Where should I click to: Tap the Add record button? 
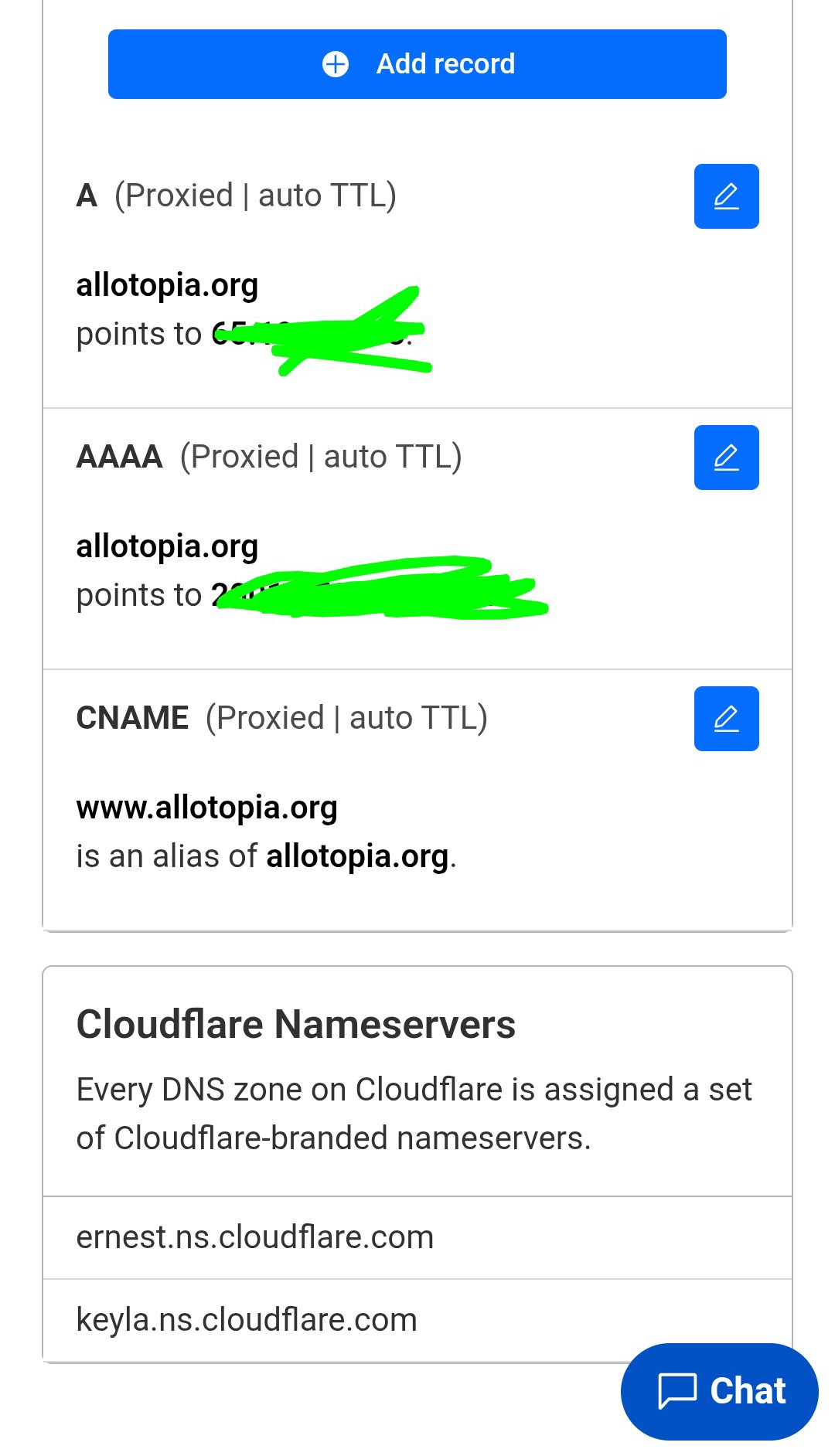pyautogui.click(x=417, y=64)
